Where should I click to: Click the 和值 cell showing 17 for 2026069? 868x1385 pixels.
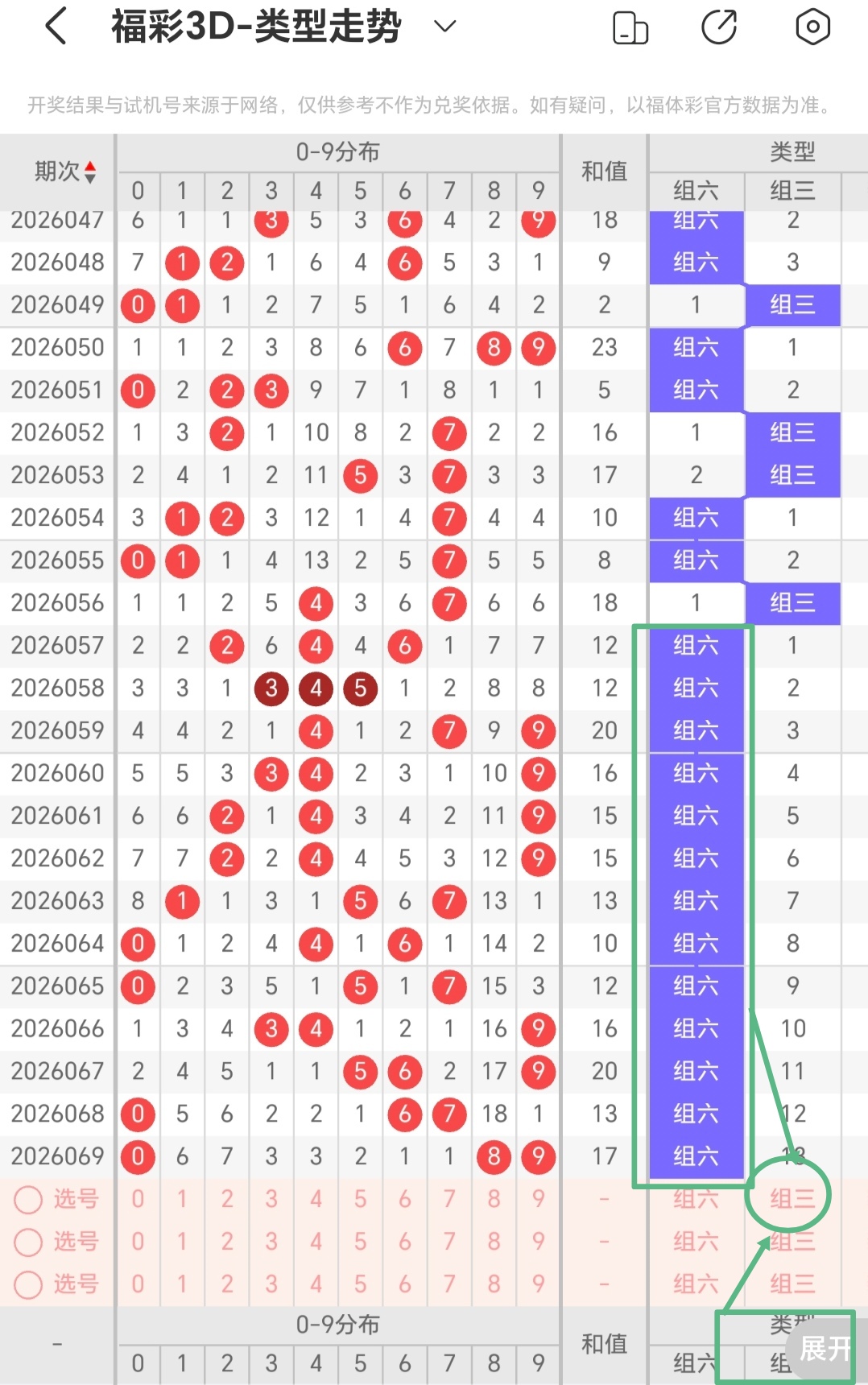click(x=603, y=1156)
